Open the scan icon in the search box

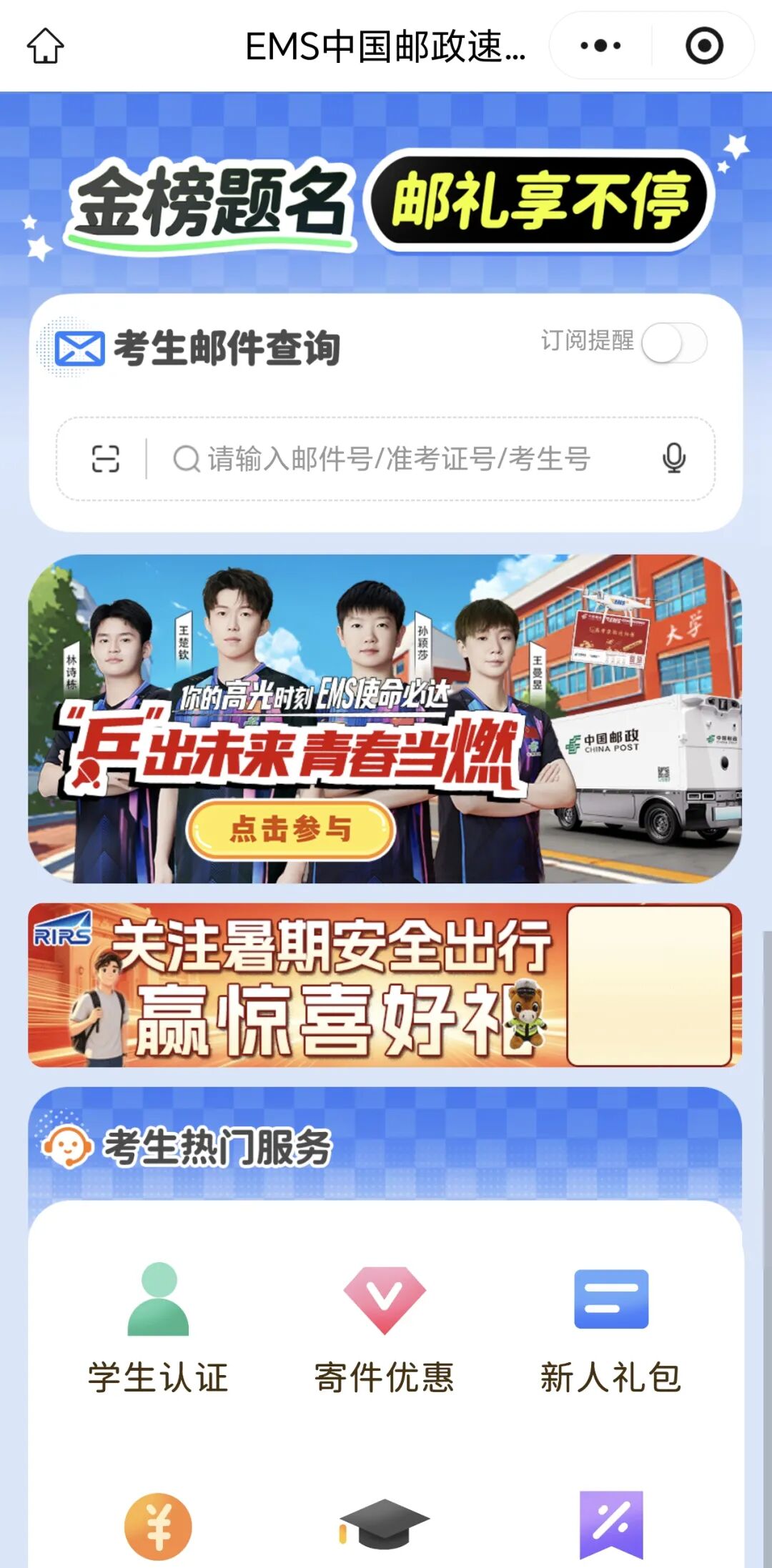[x=106, y=459]
